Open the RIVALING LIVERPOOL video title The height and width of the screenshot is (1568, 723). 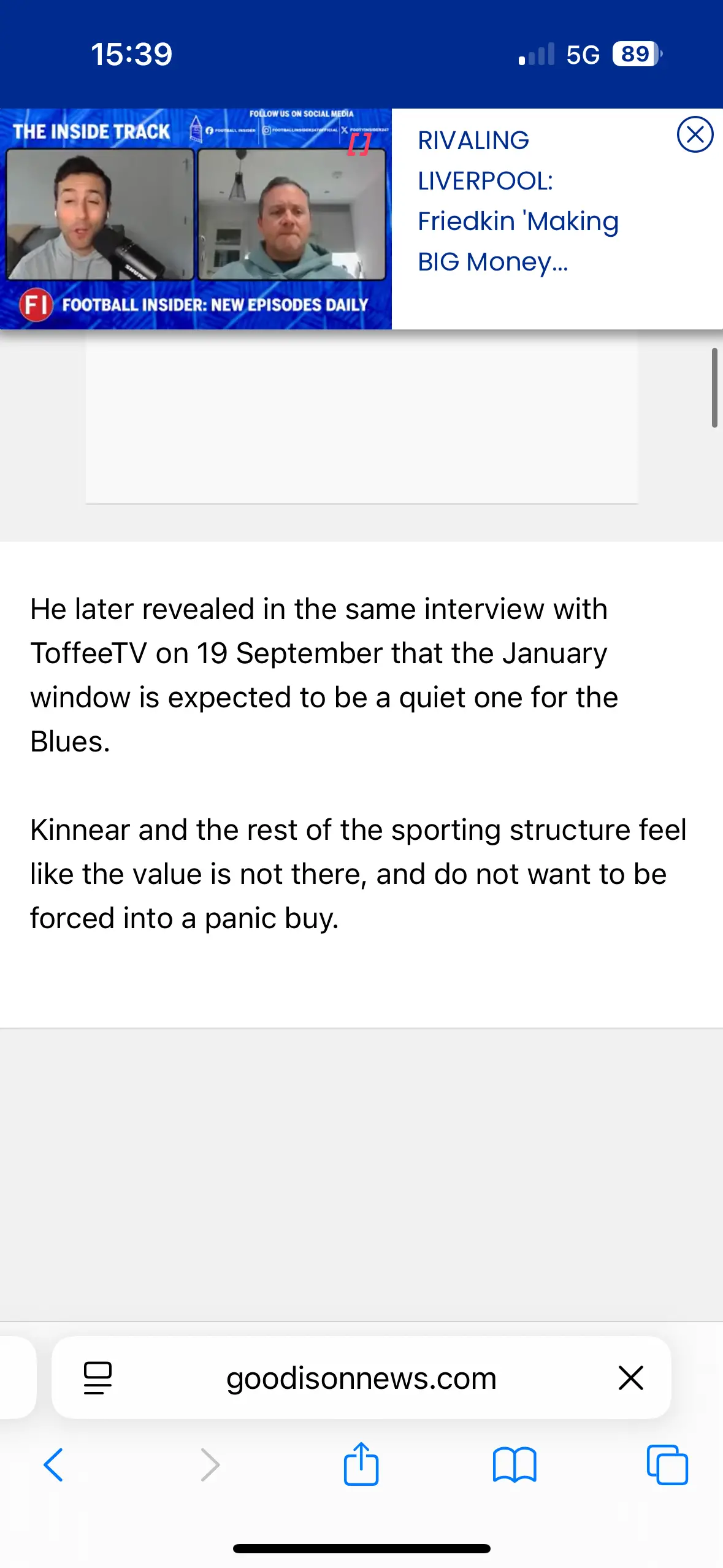tap(518, 201)
